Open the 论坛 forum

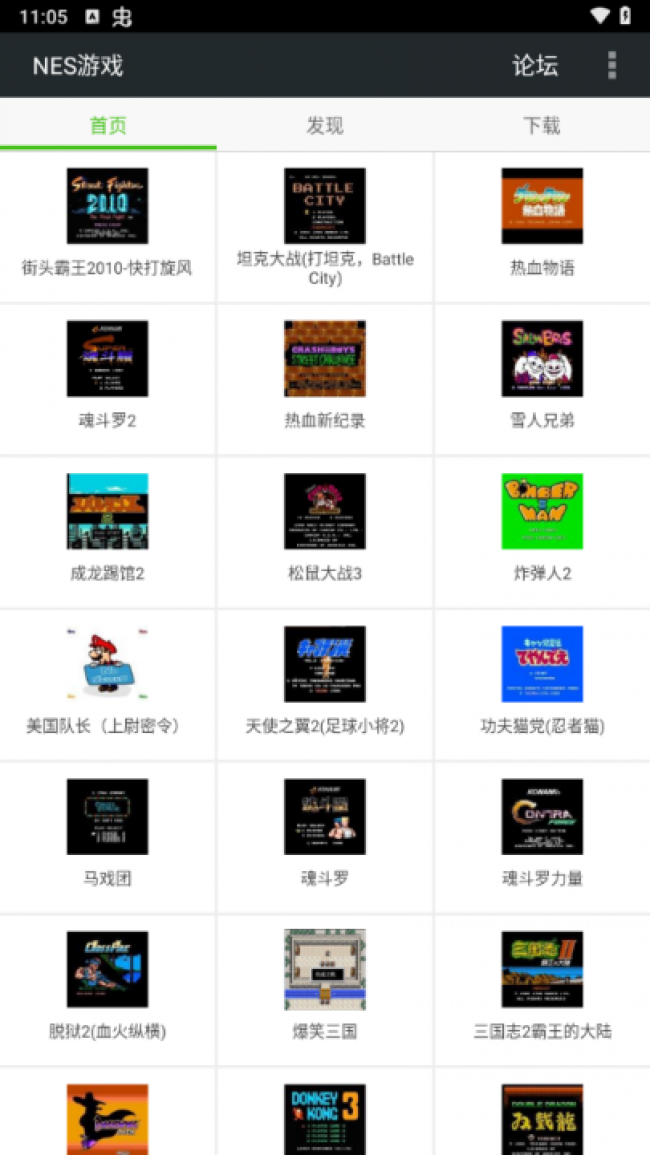[535, 66]
